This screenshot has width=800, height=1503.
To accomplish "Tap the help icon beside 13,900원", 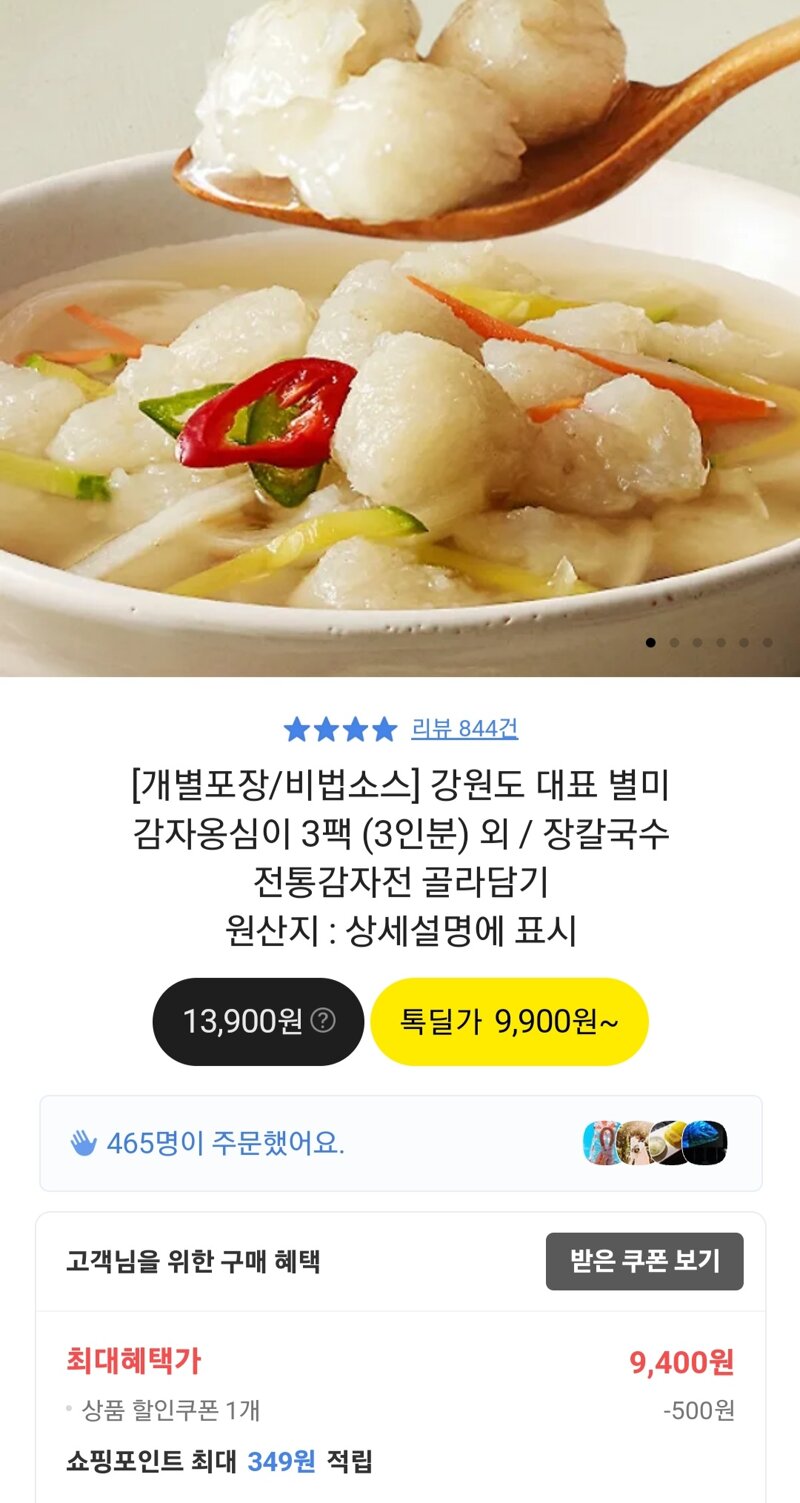I will pyautogui.click(x=323, y=1021).
